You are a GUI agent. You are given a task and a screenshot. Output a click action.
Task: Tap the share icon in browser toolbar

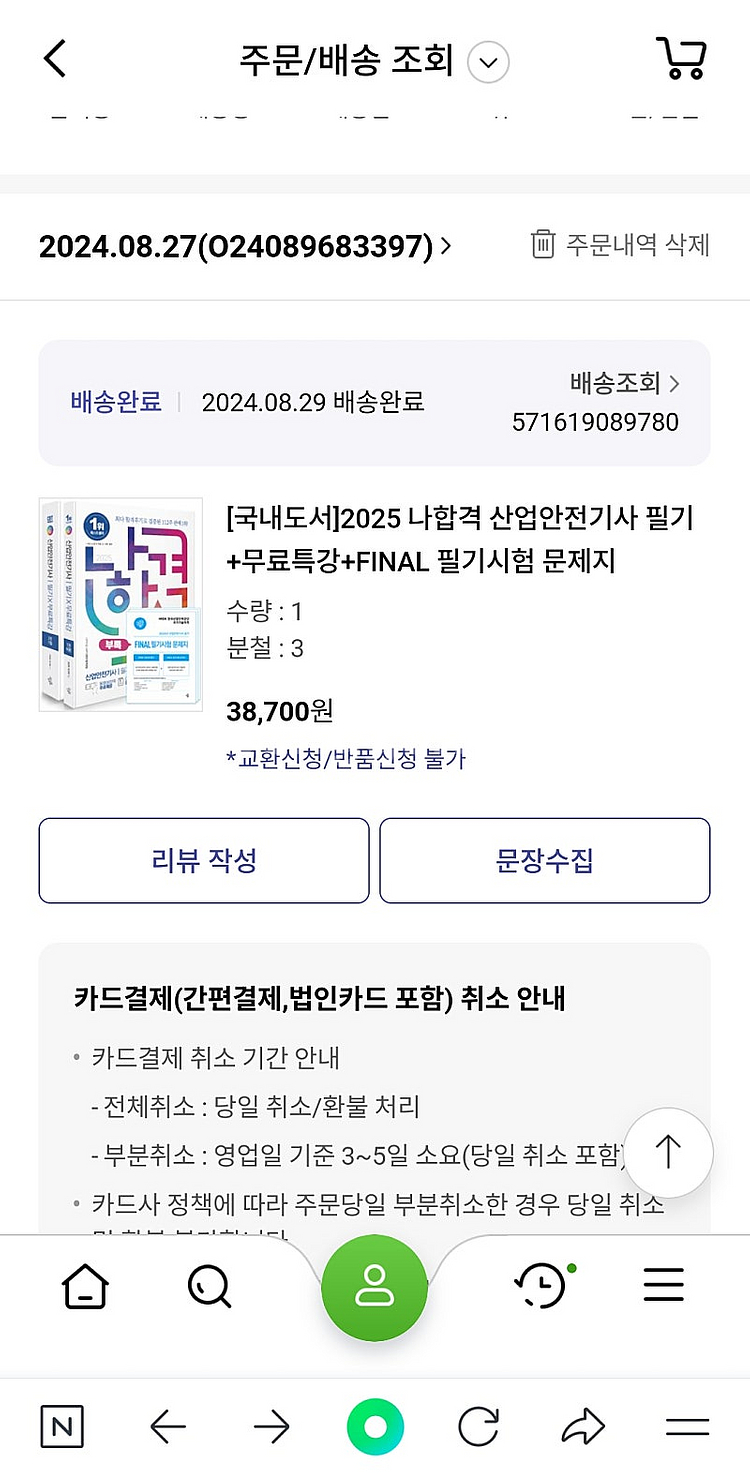pos(583,1427)
